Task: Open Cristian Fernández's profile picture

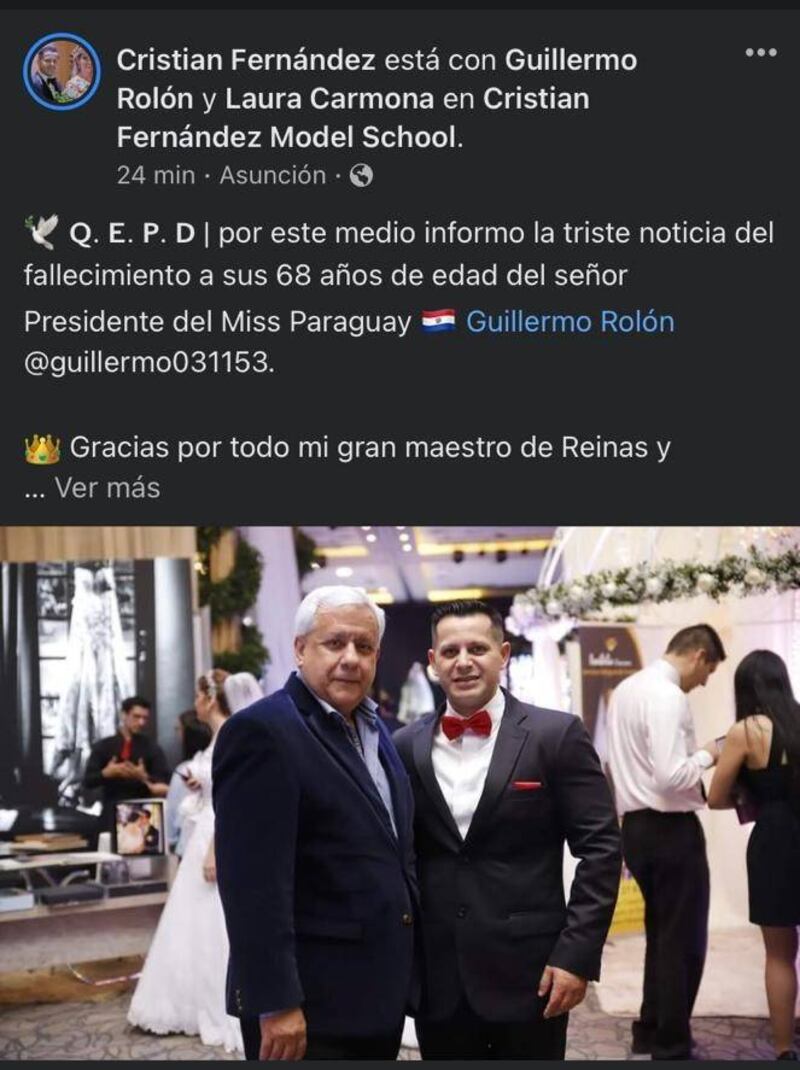Action: (61, 72)
